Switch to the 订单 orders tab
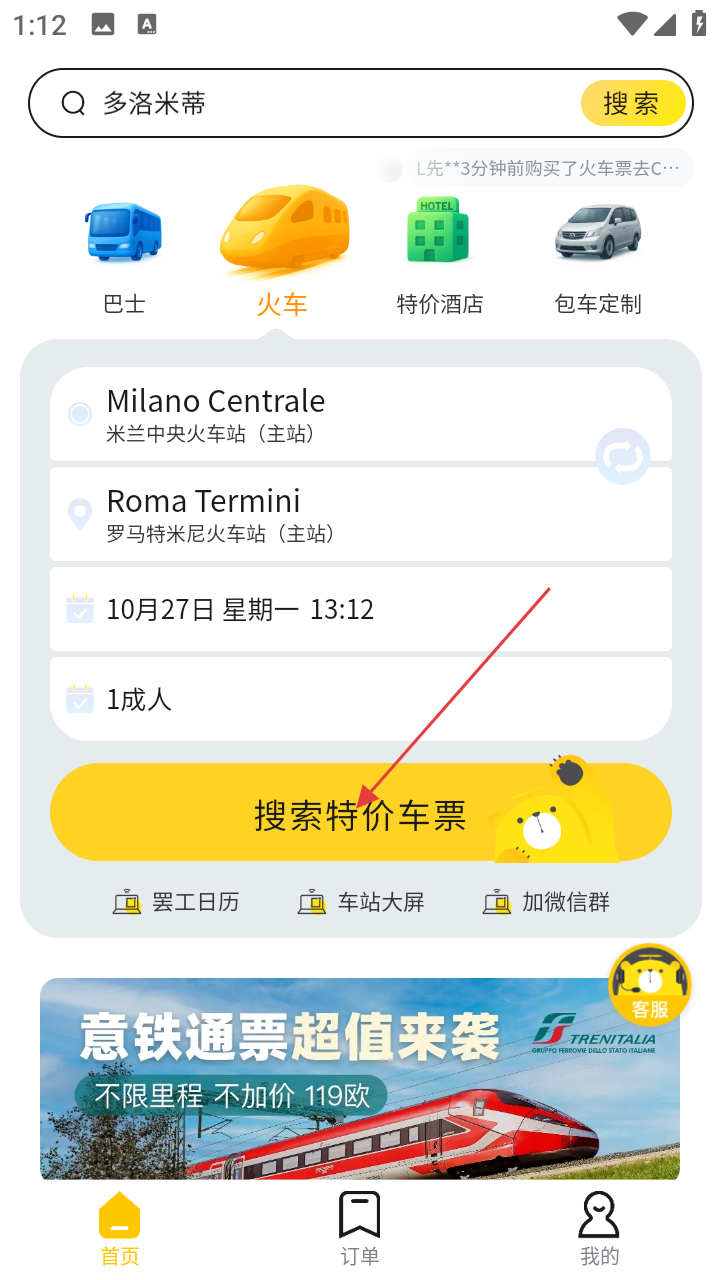This screenshot has height=1280, width=720. pyautogui.click(x=360, y=1228)
